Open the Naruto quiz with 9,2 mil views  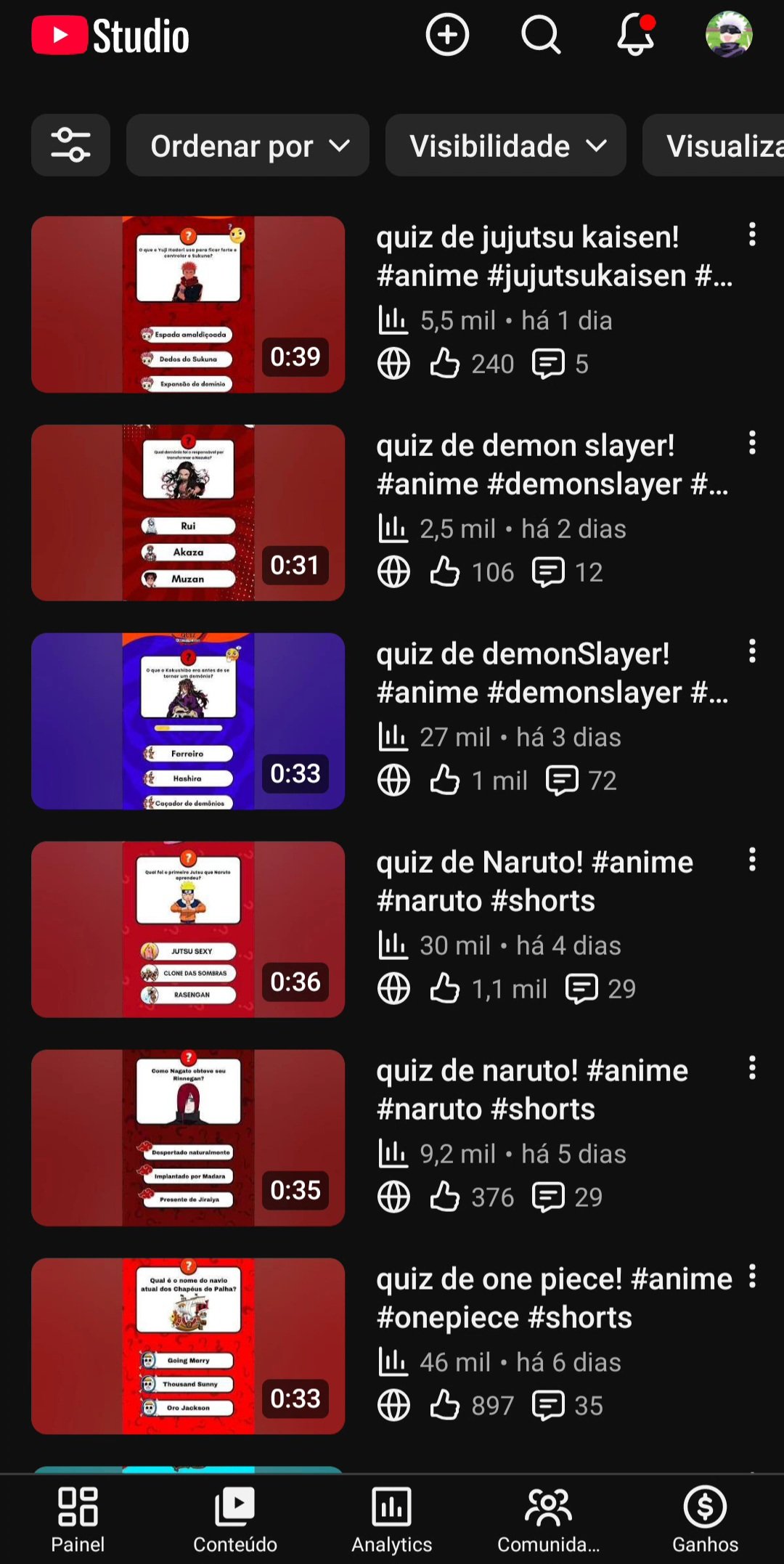(x=188, y=1138)
